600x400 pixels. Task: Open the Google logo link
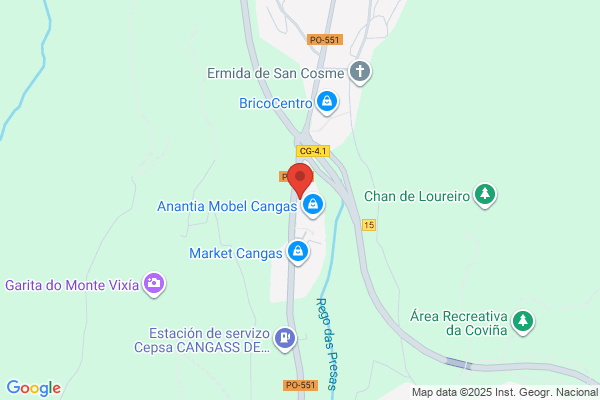click(x=34, y=388)
